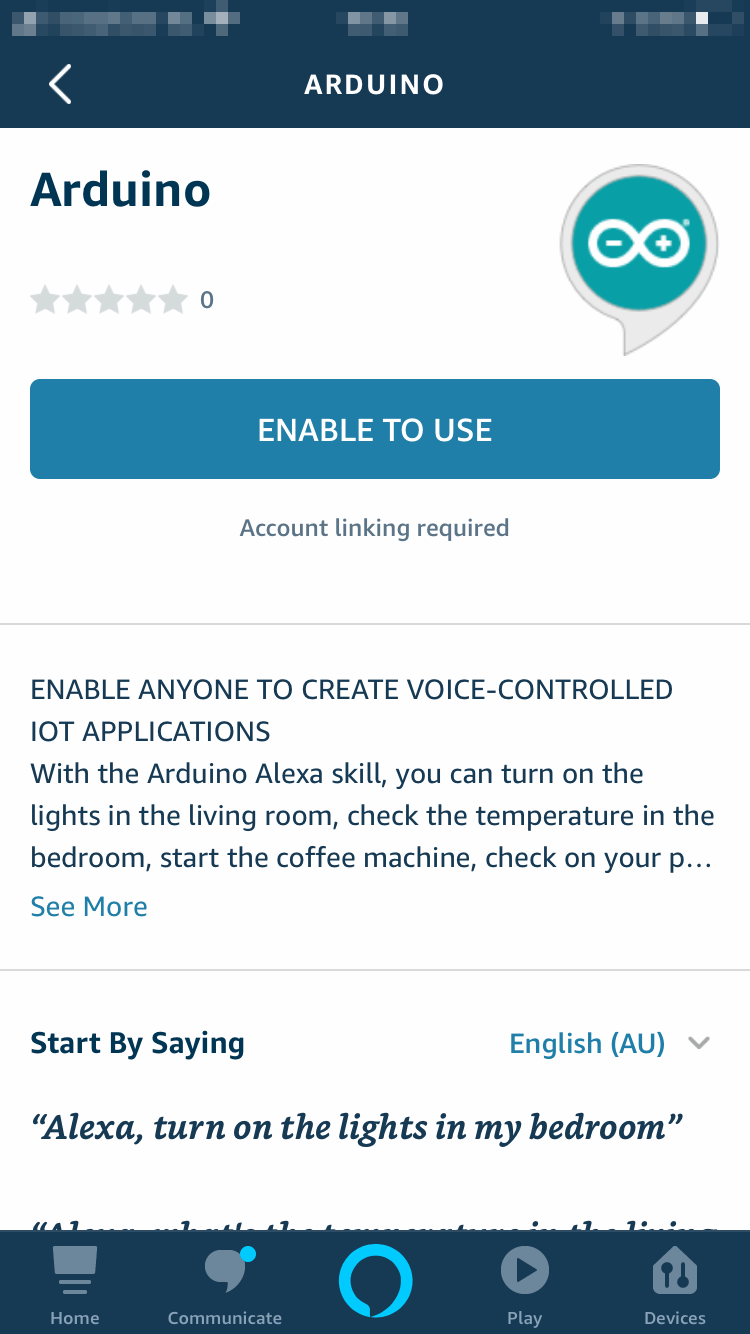Tap the Account linking required text
This screenshot has height=1334, width=750.
(375, 527)
